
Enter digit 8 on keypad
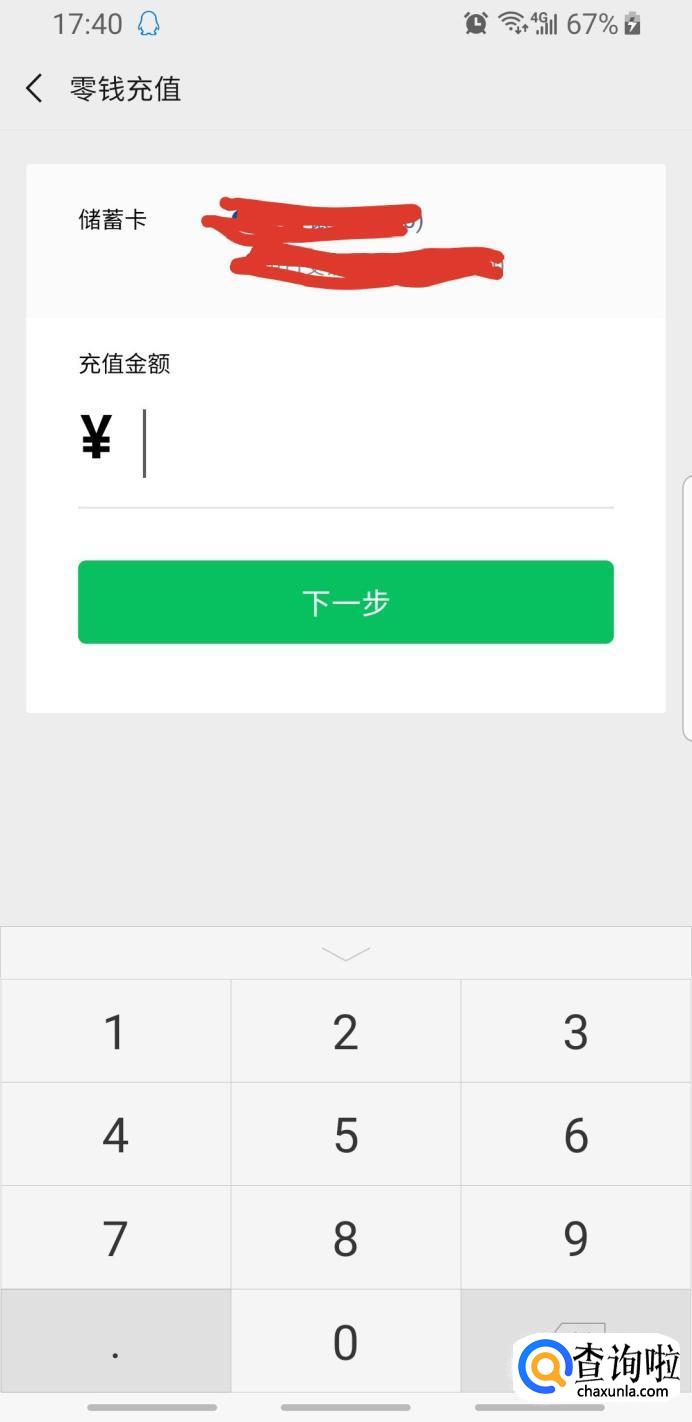346,1238
